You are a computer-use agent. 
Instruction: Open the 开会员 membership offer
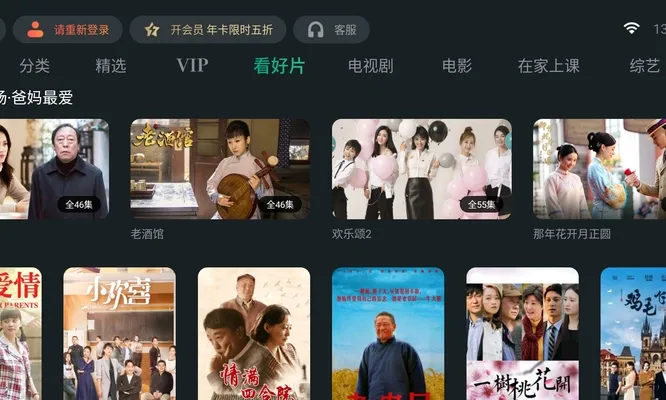207,30
